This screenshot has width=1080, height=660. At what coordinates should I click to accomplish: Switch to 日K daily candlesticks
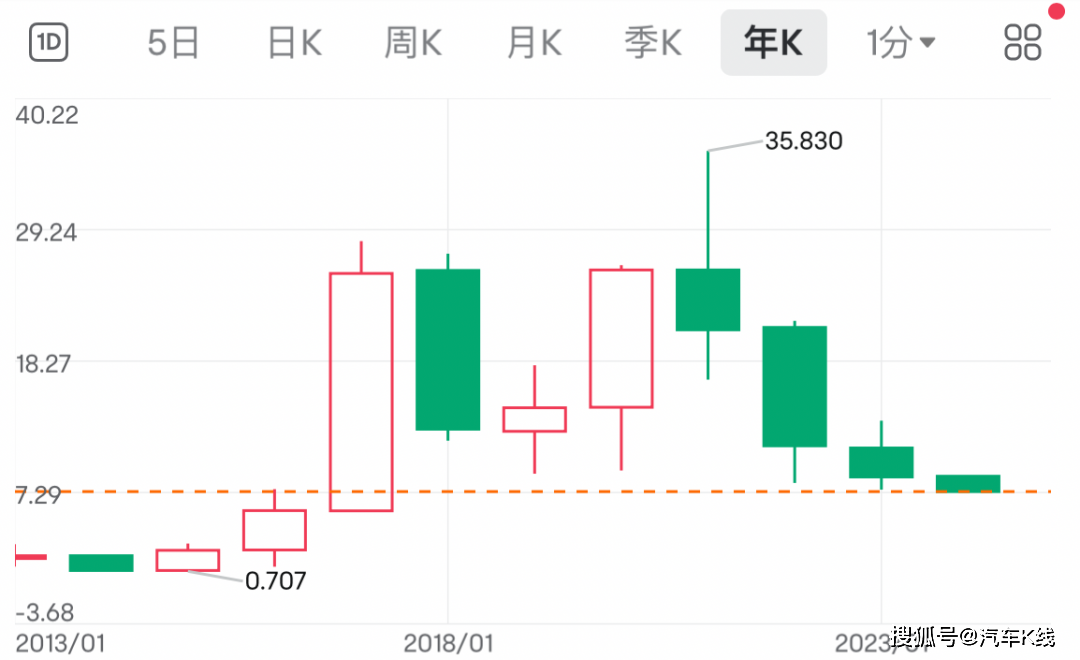pos(295,43)
